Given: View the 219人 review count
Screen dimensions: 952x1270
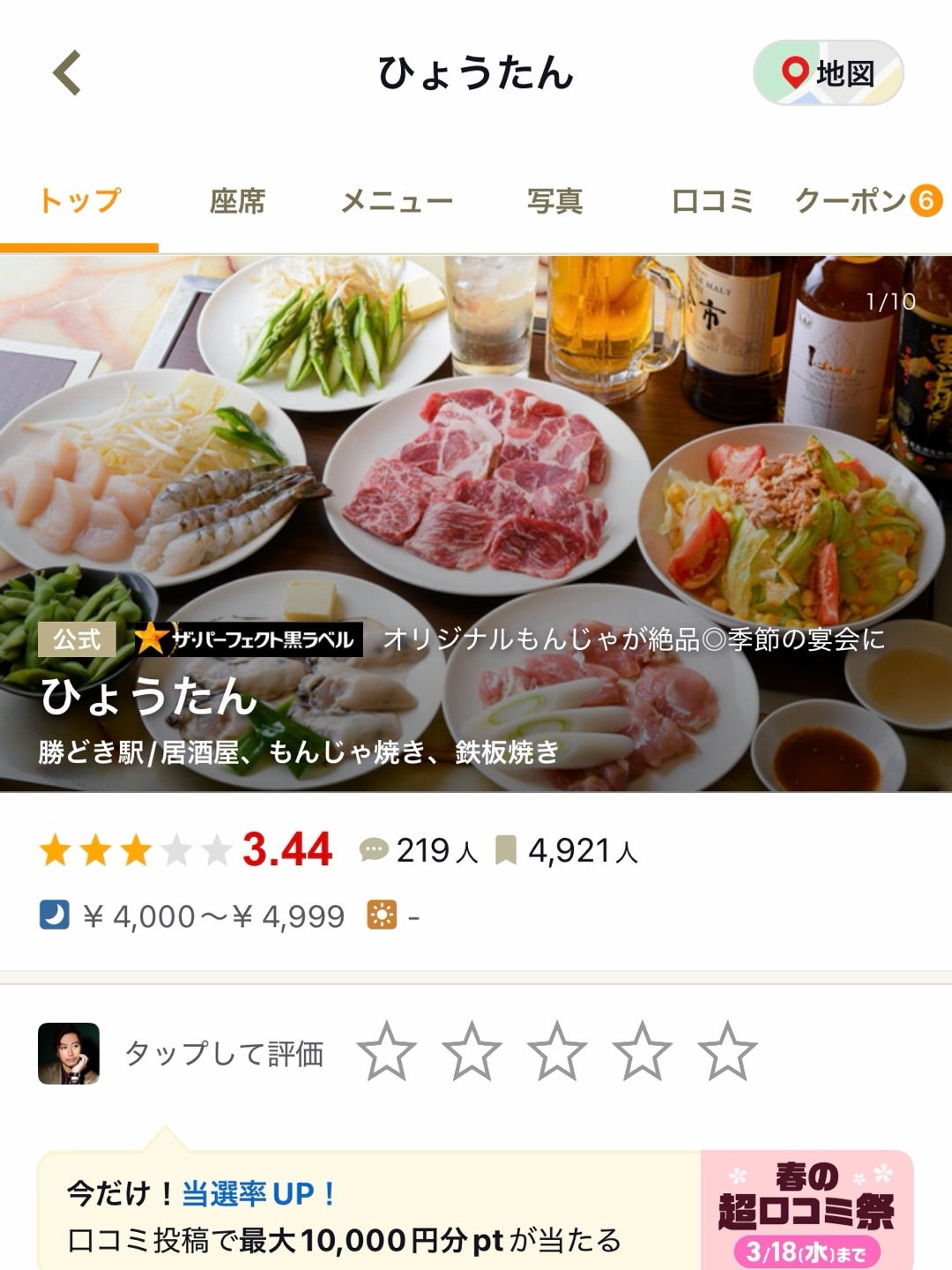Looking at the screenshot, I should coord(420,851).
